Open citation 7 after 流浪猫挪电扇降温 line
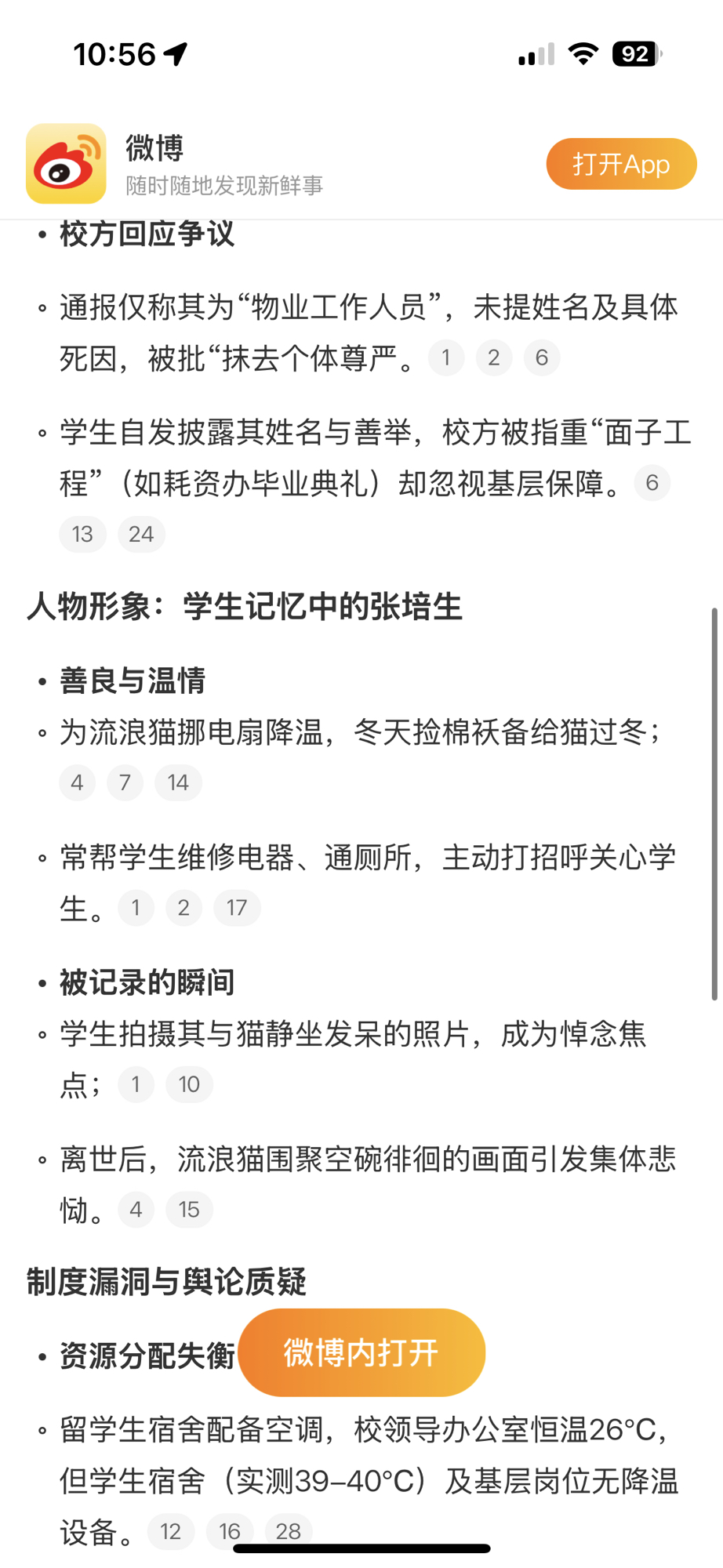723x1568 pixels. point(125,782)
